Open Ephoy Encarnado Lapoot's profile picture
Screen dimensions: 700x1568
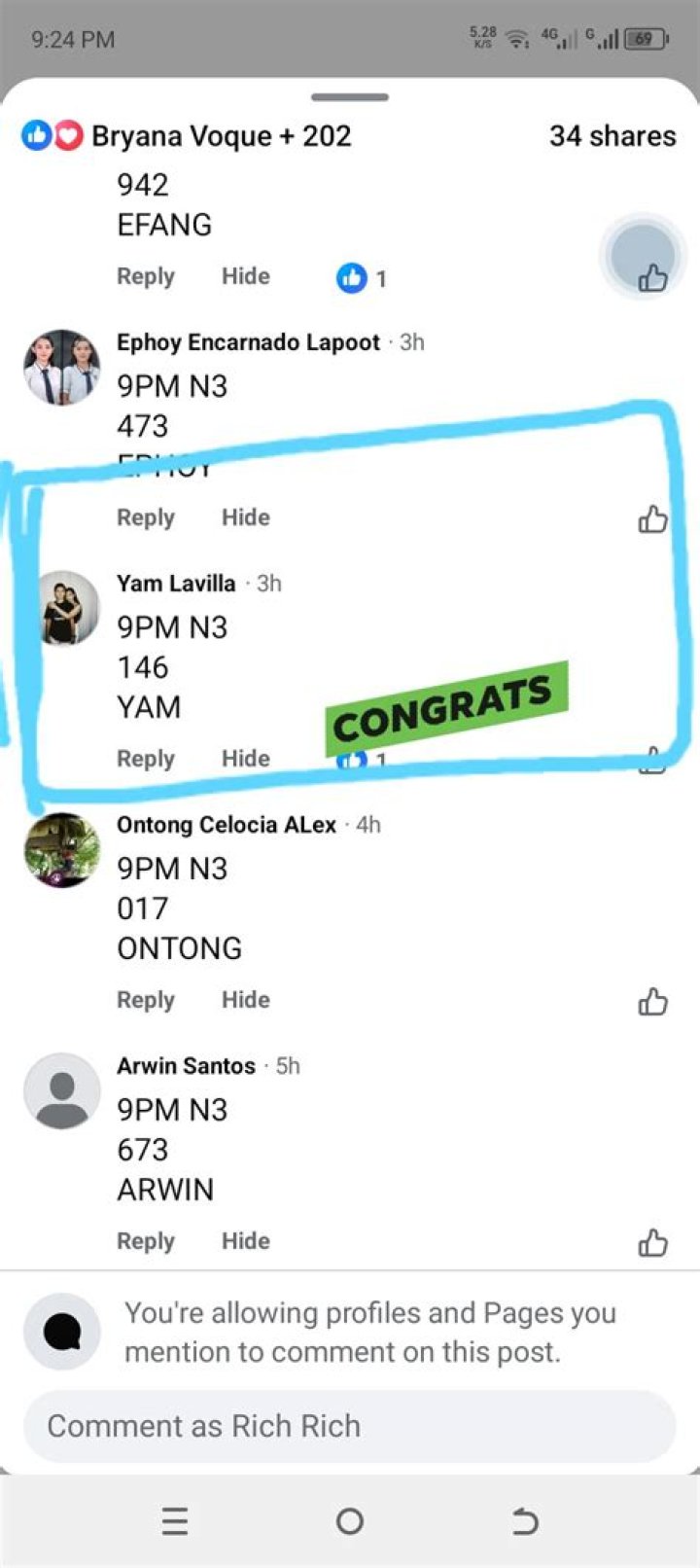[62, 367]
